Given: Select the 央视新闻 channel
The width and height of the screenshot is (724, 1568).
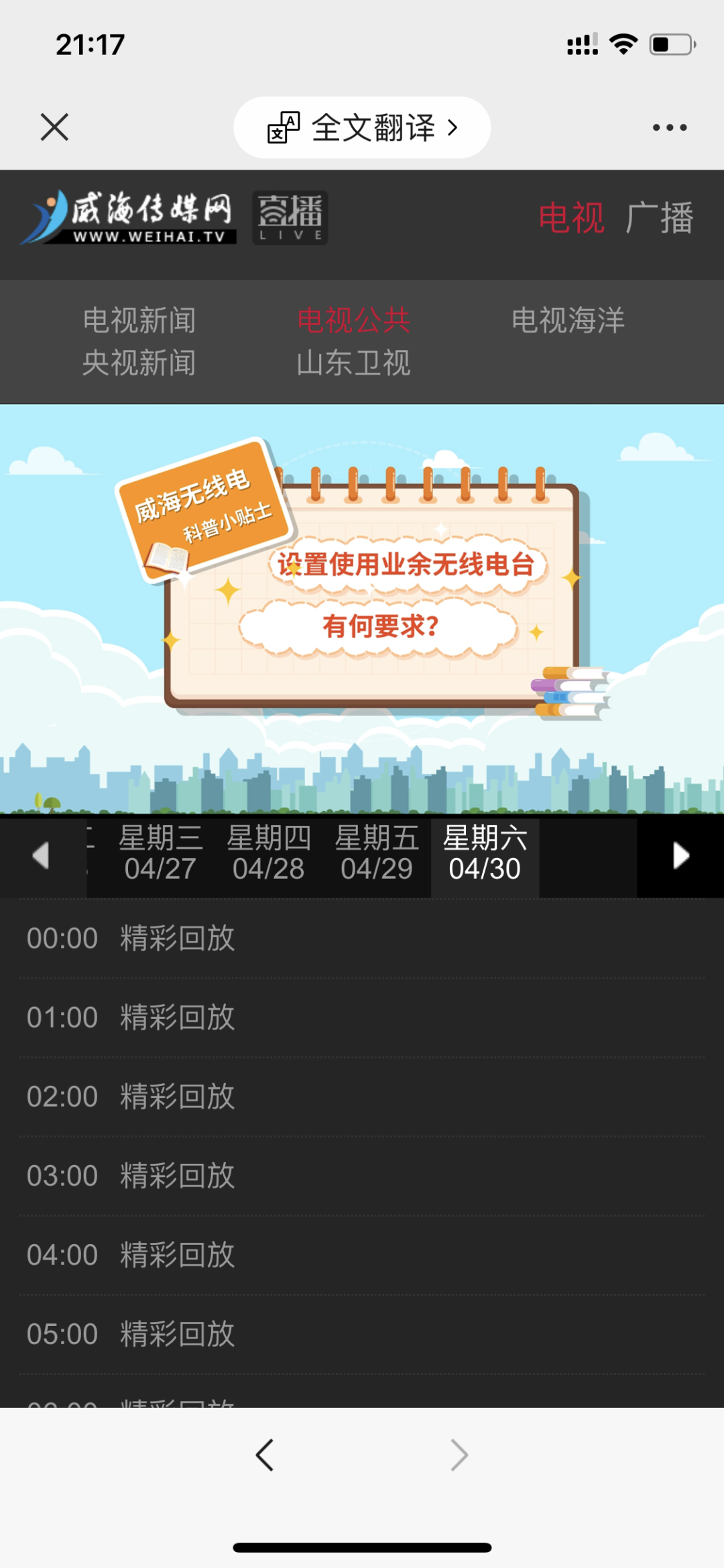Looking at the screenshot, I should click(139, 363).
